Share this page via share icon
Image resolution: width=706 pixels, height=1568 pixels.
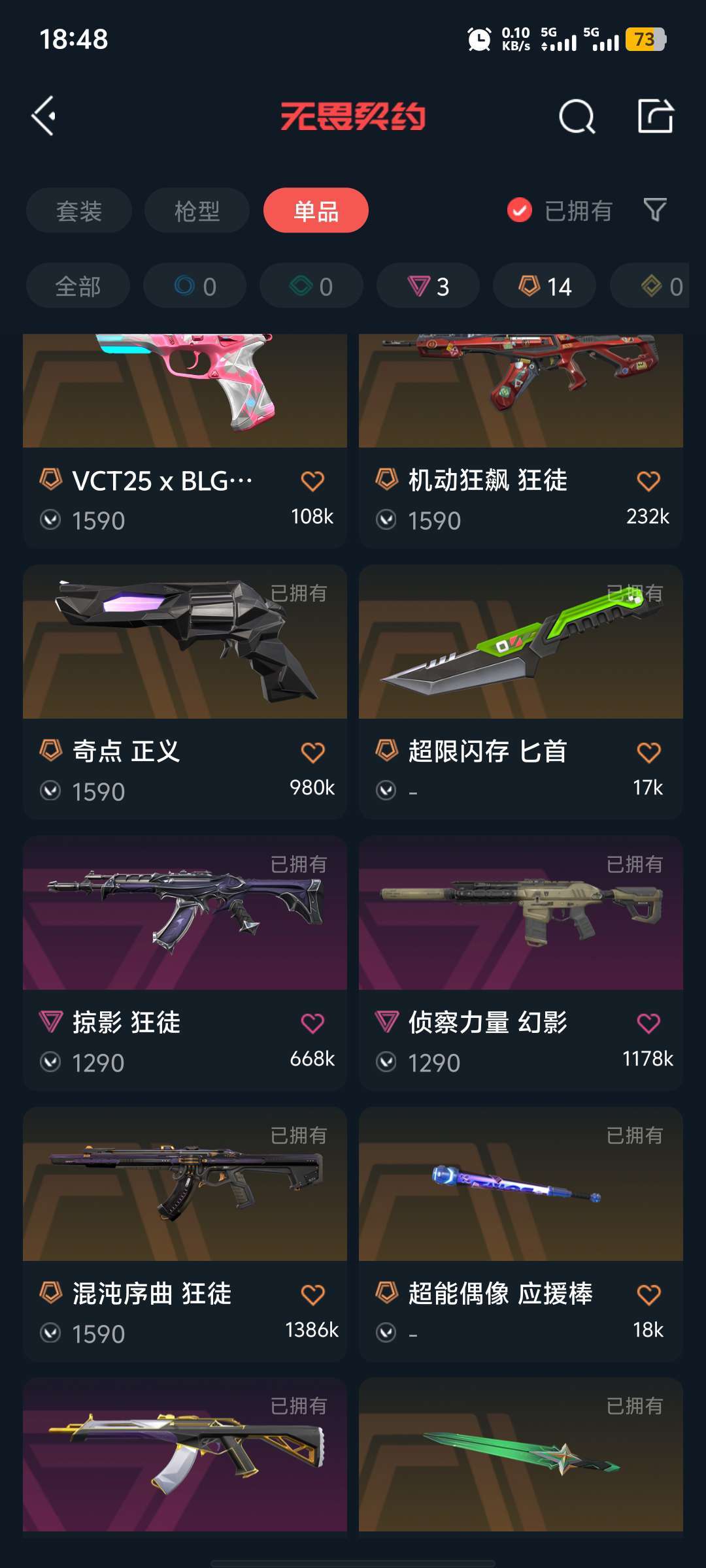pyautogui.click(x=655, y=116)
